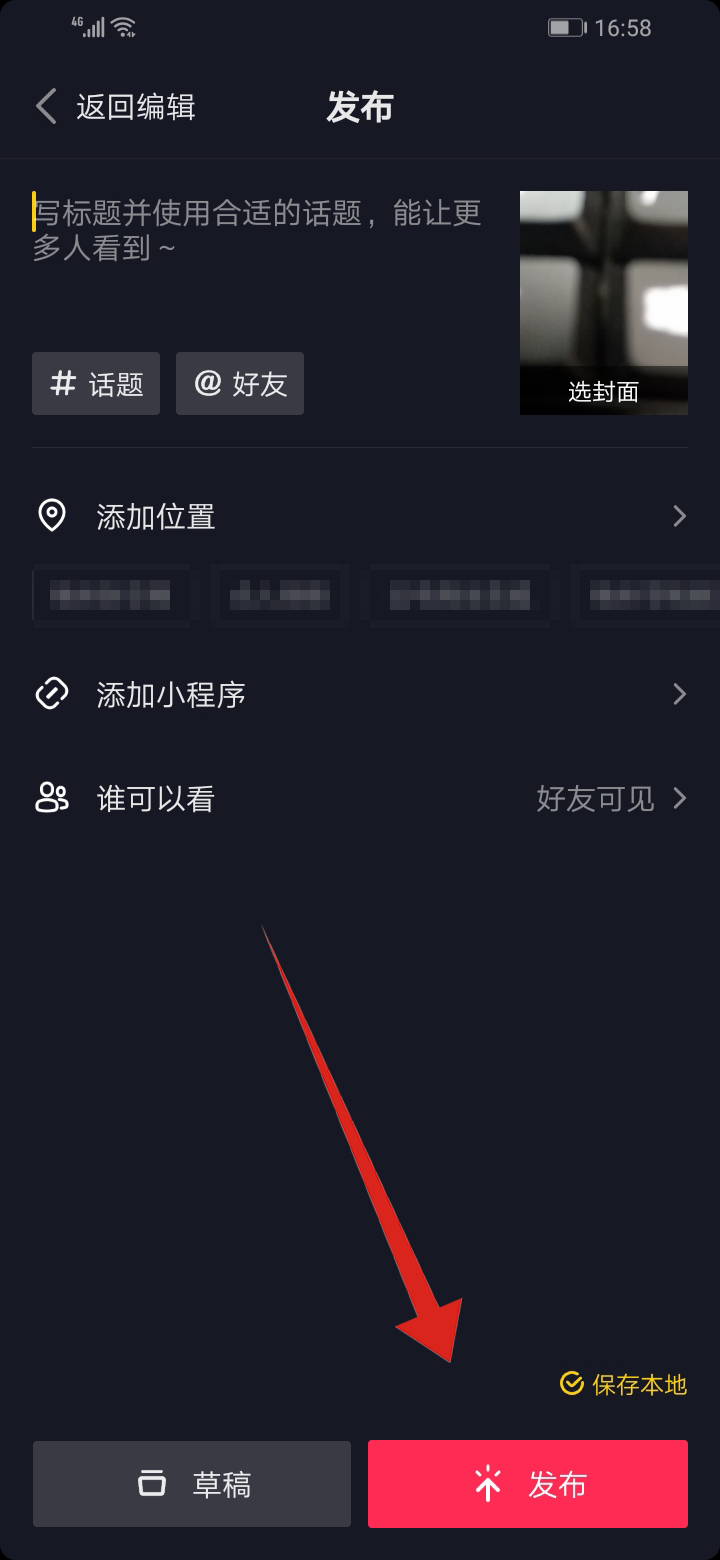Viewport: 720px width, 1560px height.
Task: Mention a friend with @ 好友
Action: (240, 384)
